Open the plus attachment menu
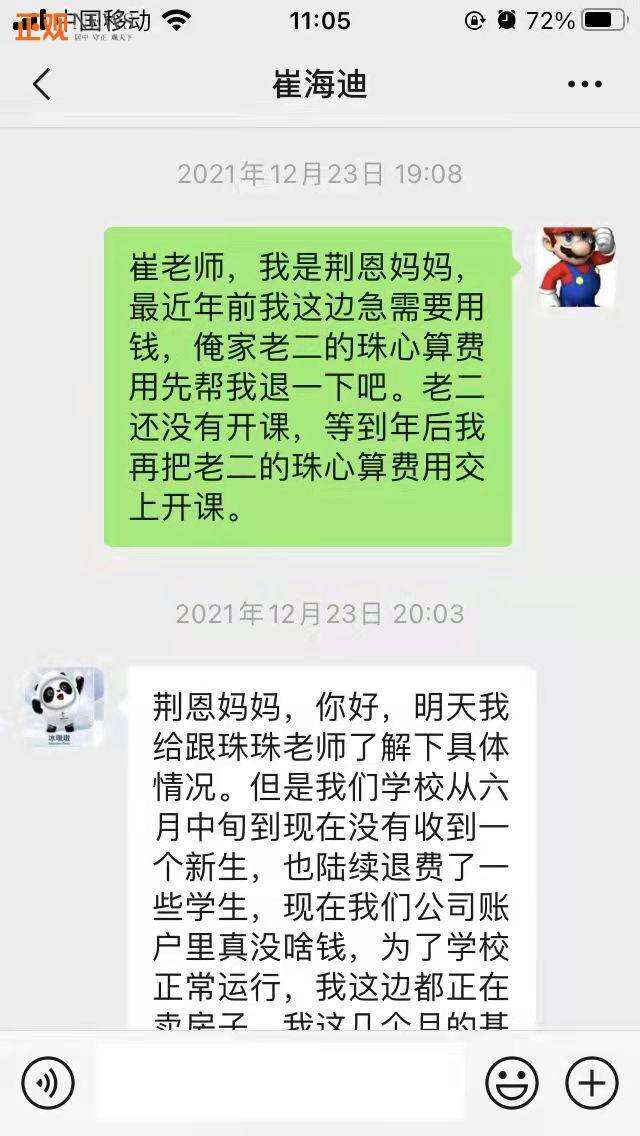Viewport: 640px width, 1136px height. pos(591,1082)
